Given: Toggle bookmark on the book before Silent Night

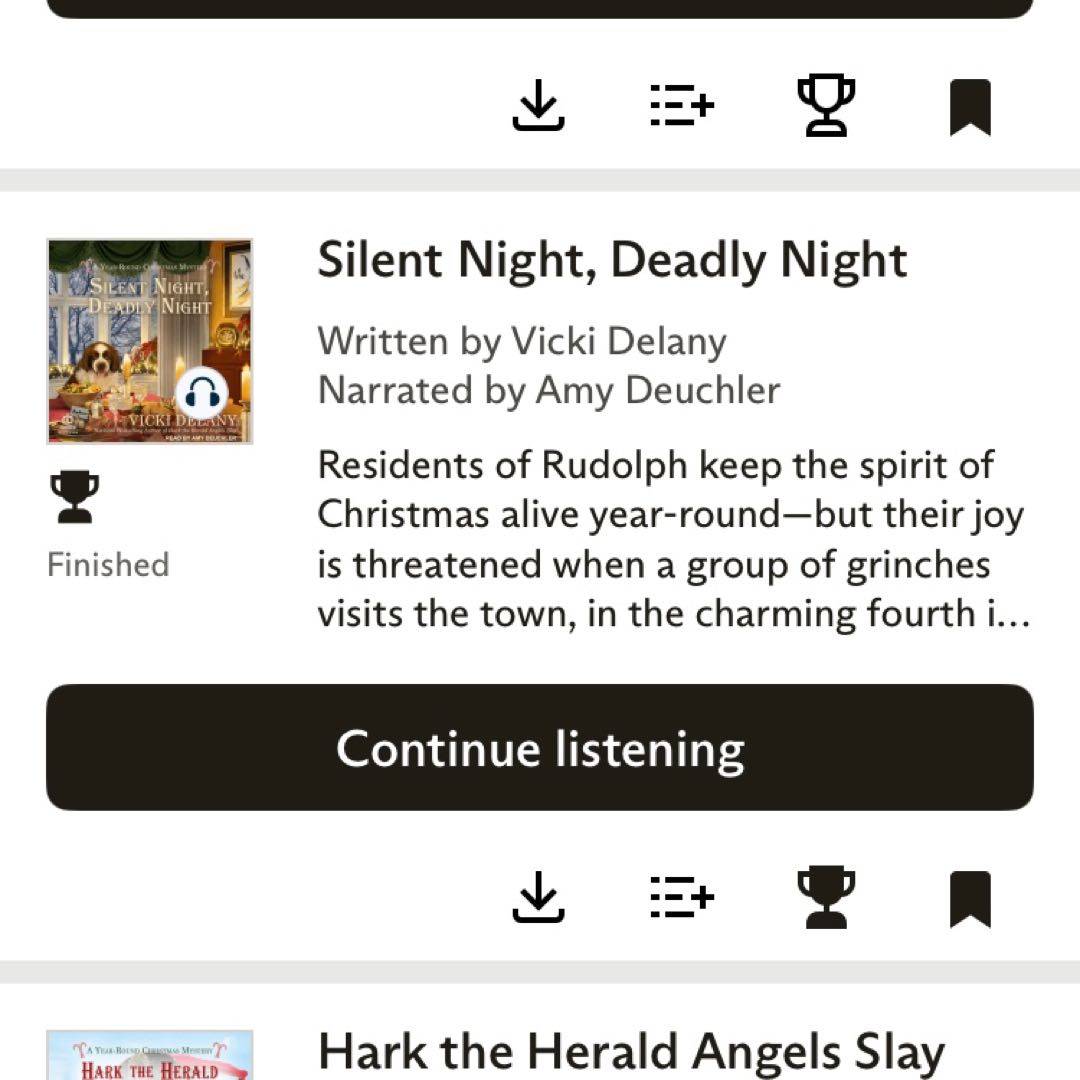Looking at the screenshot, I should tap(970, 106).
